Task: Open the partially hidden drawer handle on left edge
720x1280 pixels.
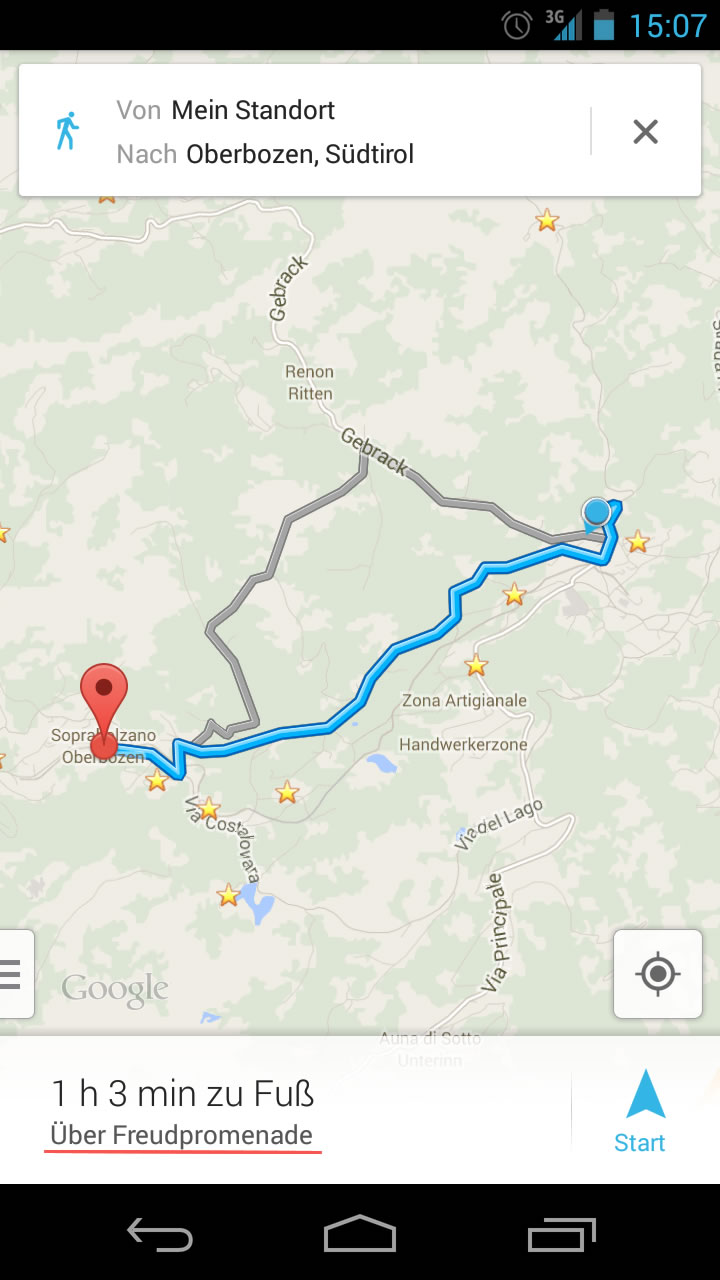Action: click(10, 973)
